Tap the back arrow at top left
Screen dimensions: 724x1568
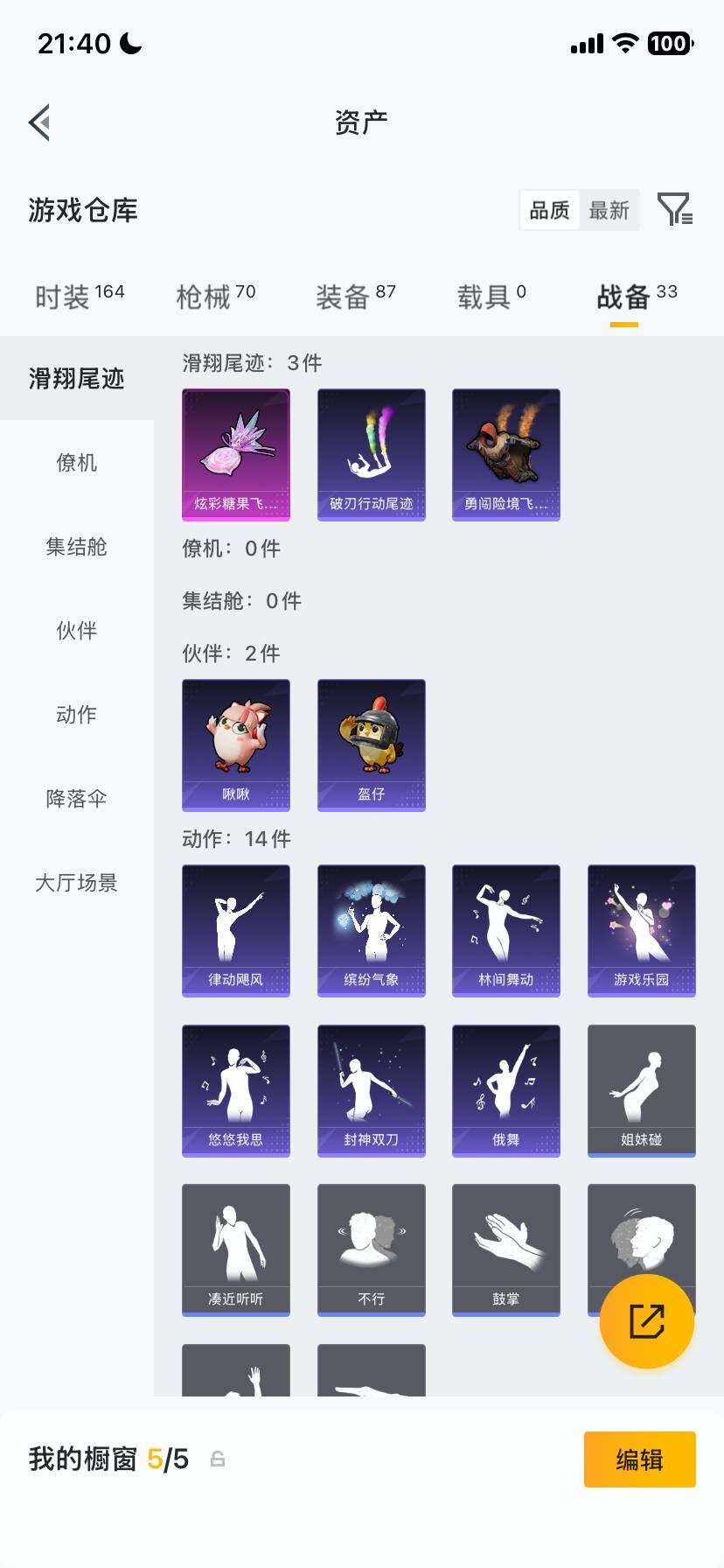38,122
